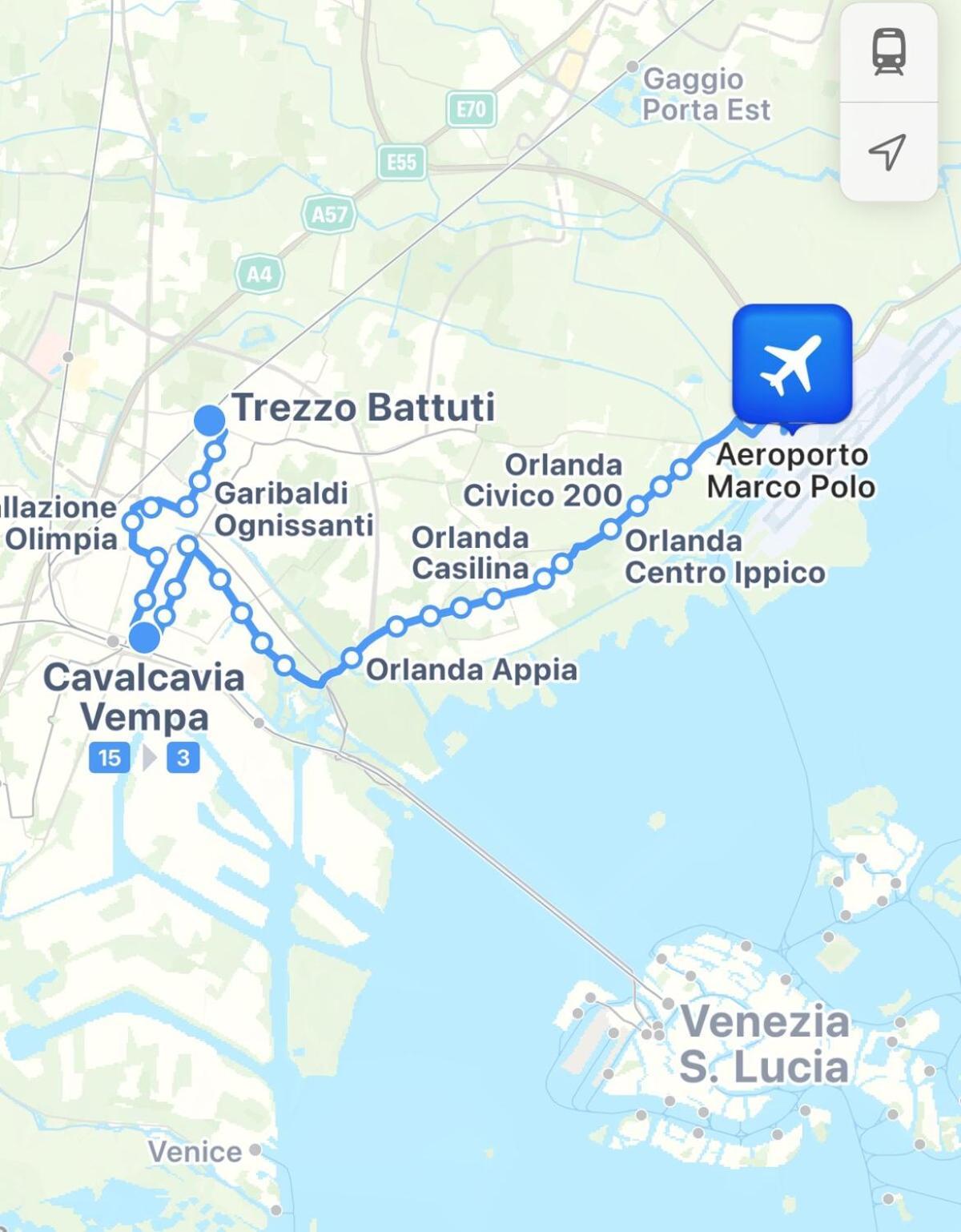Screen dimensions: 961x1232
Task: Open the Venezia S. Lucia station label
Action: [x=762, y=1044]
